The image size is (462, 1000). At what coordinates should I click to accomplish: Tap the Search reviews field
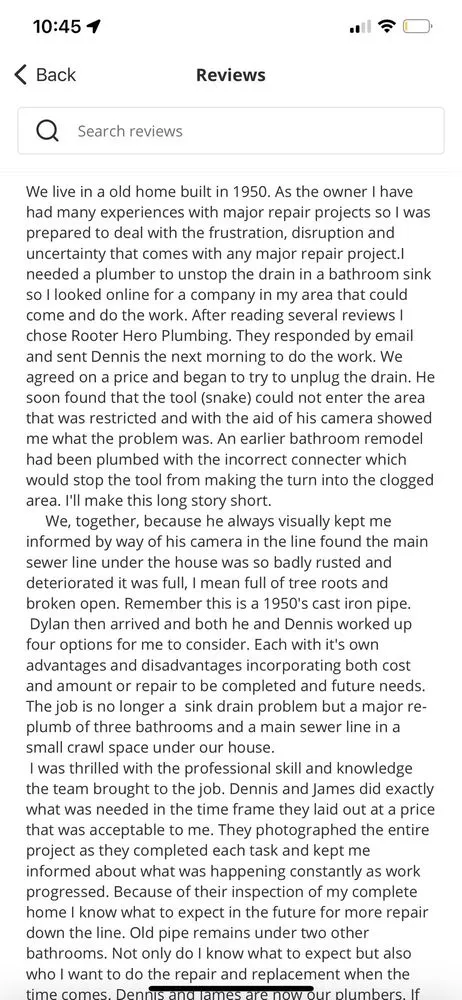231,131
